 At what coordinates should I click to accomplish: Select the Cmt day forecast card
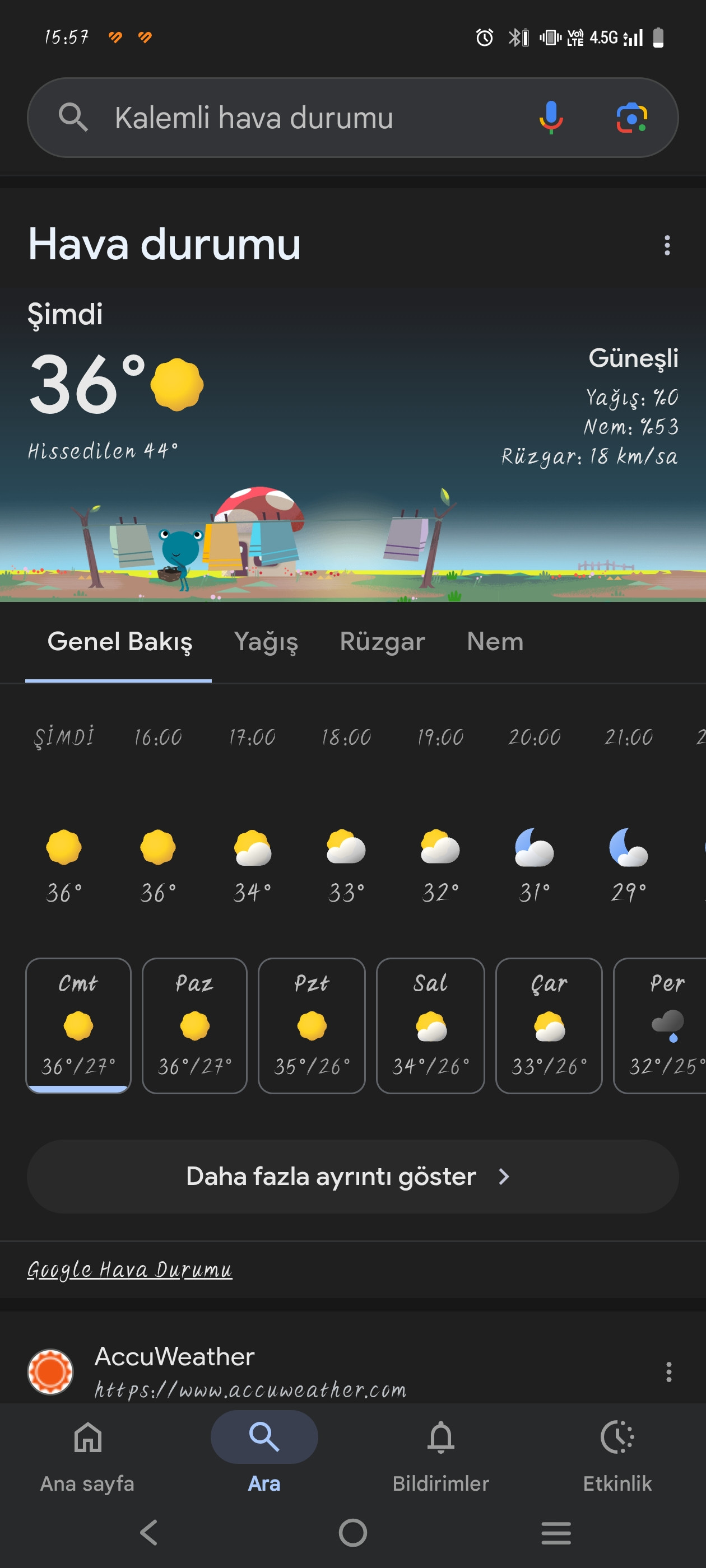[78, 1025]
